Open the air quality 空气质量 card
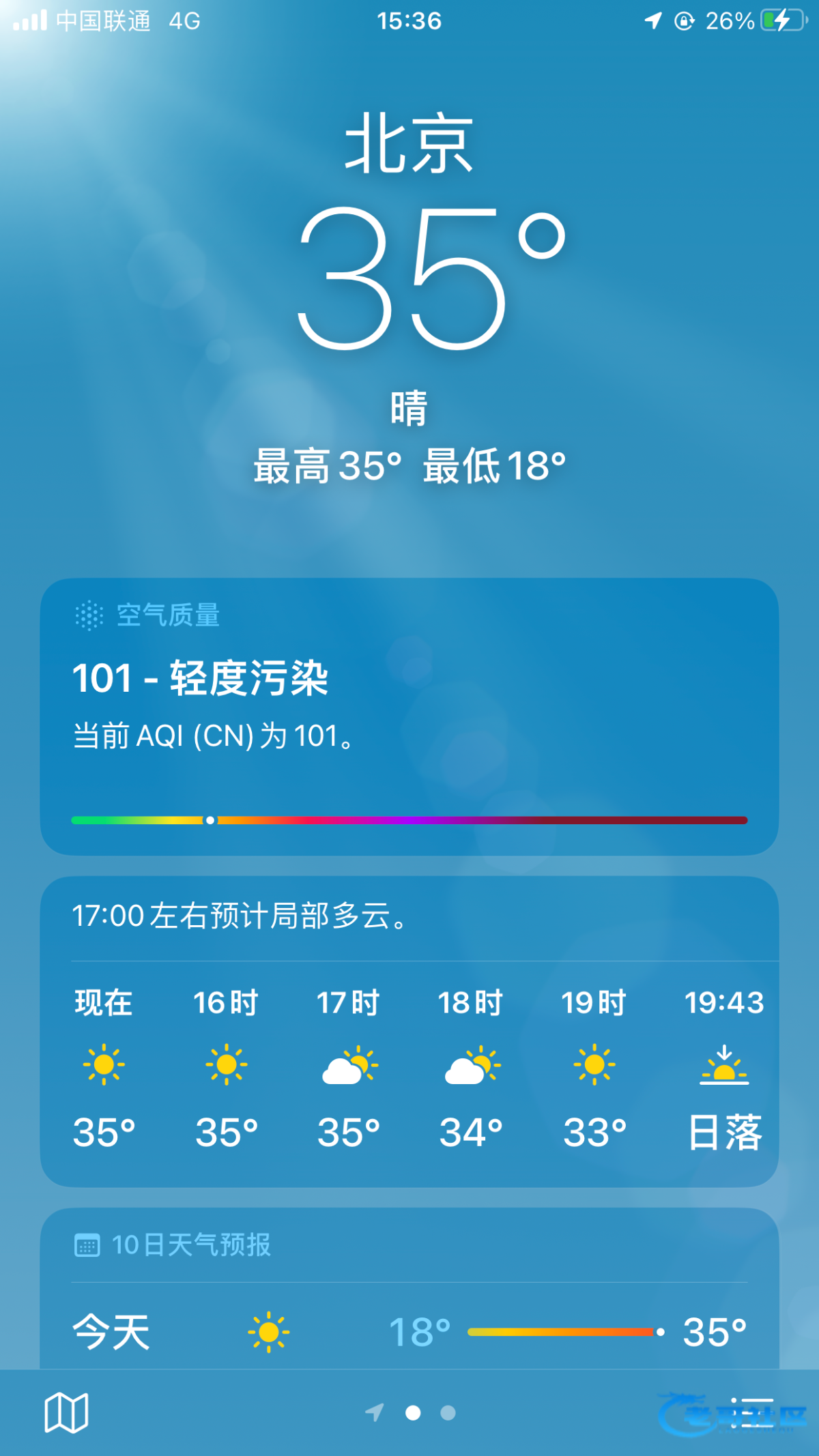 (x=409, y=716)
